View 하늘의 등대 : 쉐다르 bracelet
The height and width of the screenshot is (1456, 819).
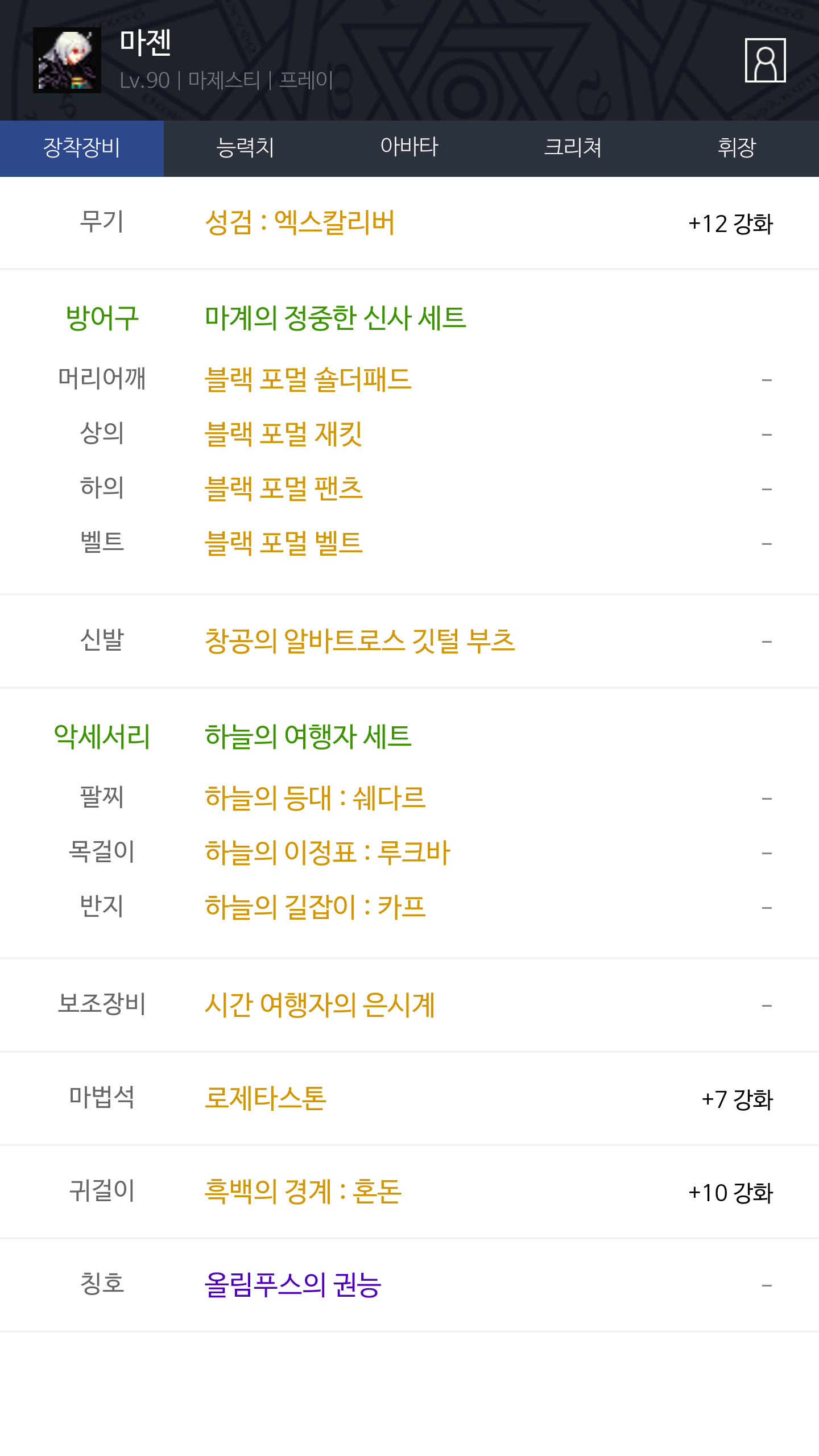click(x=315, y=797)
